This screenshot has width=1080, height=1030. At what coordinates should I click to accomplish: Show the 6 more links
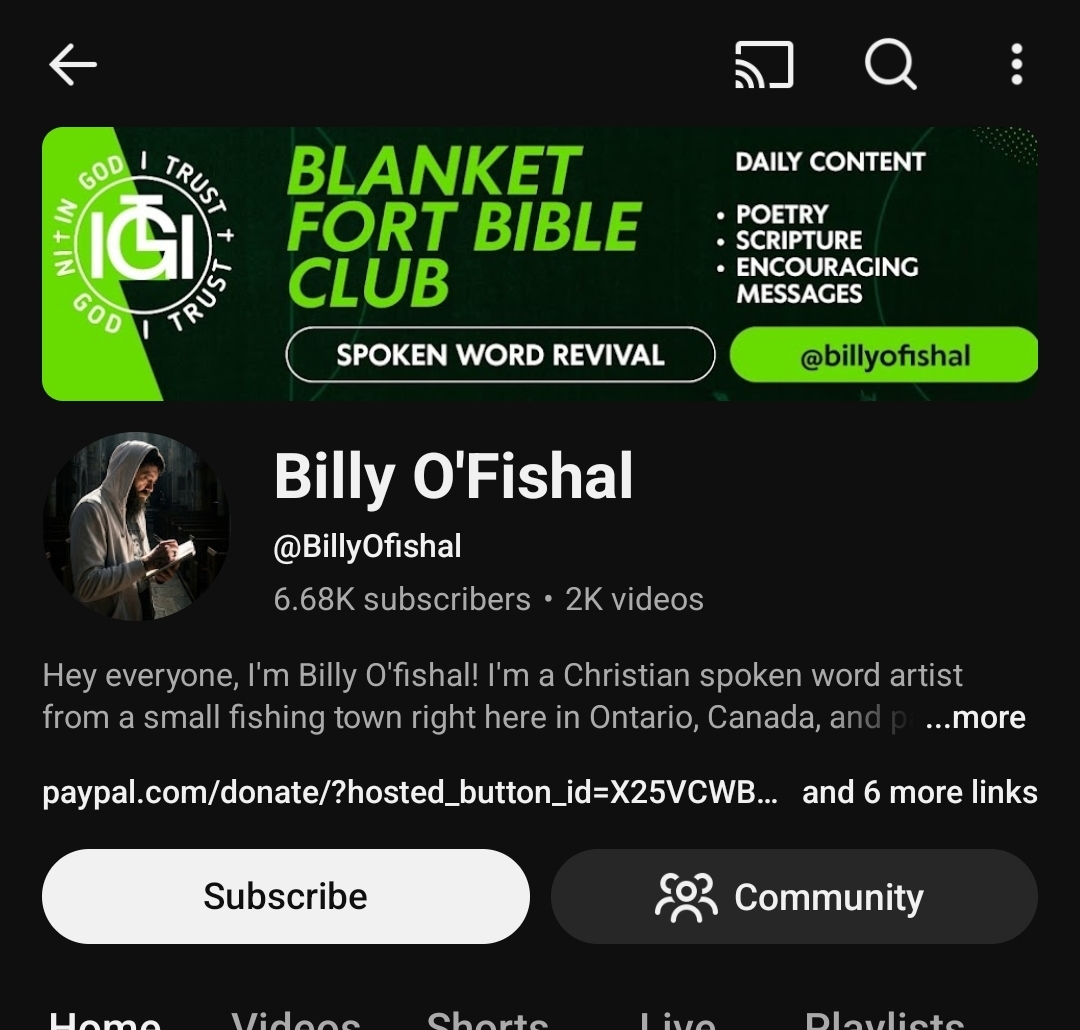tap(919, 792)
